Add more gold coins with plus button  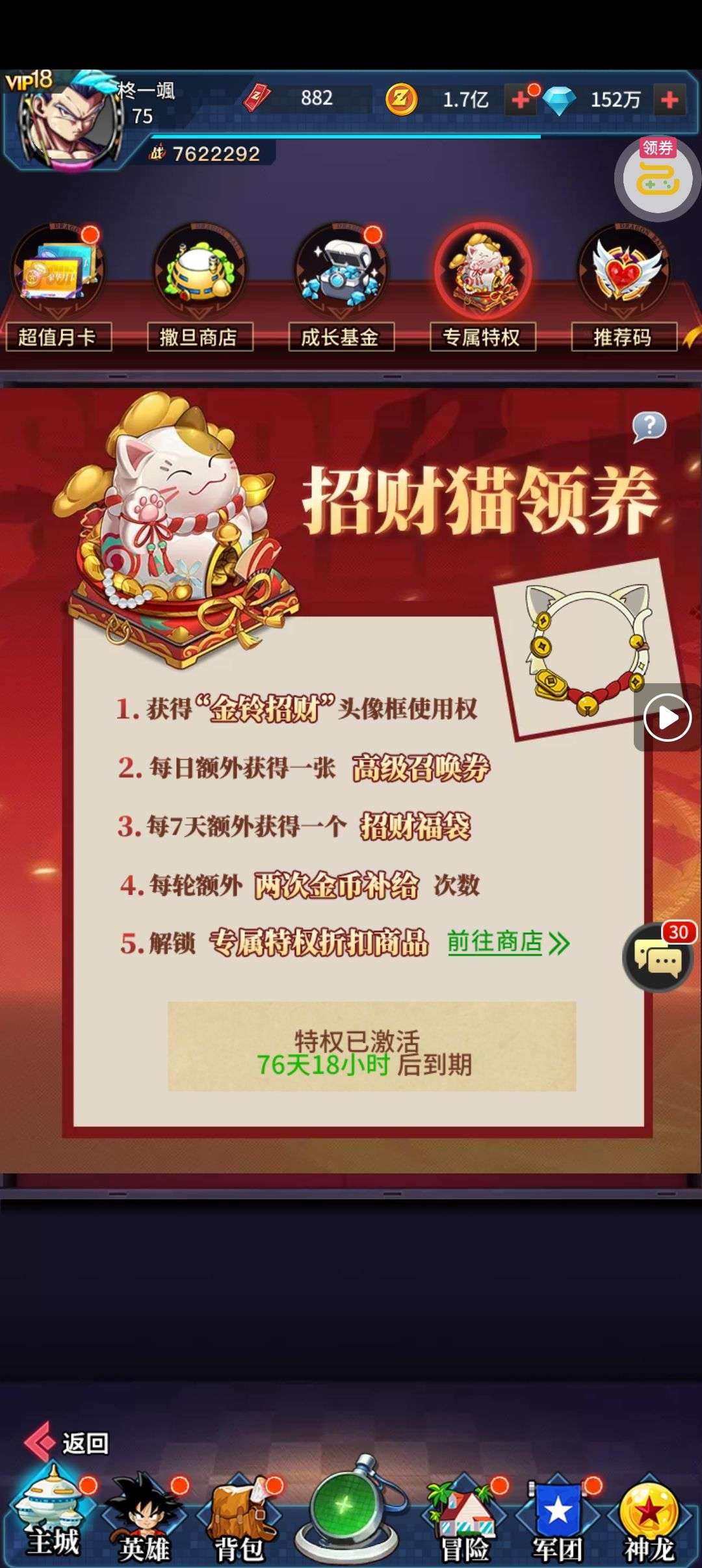pos(520,100)
